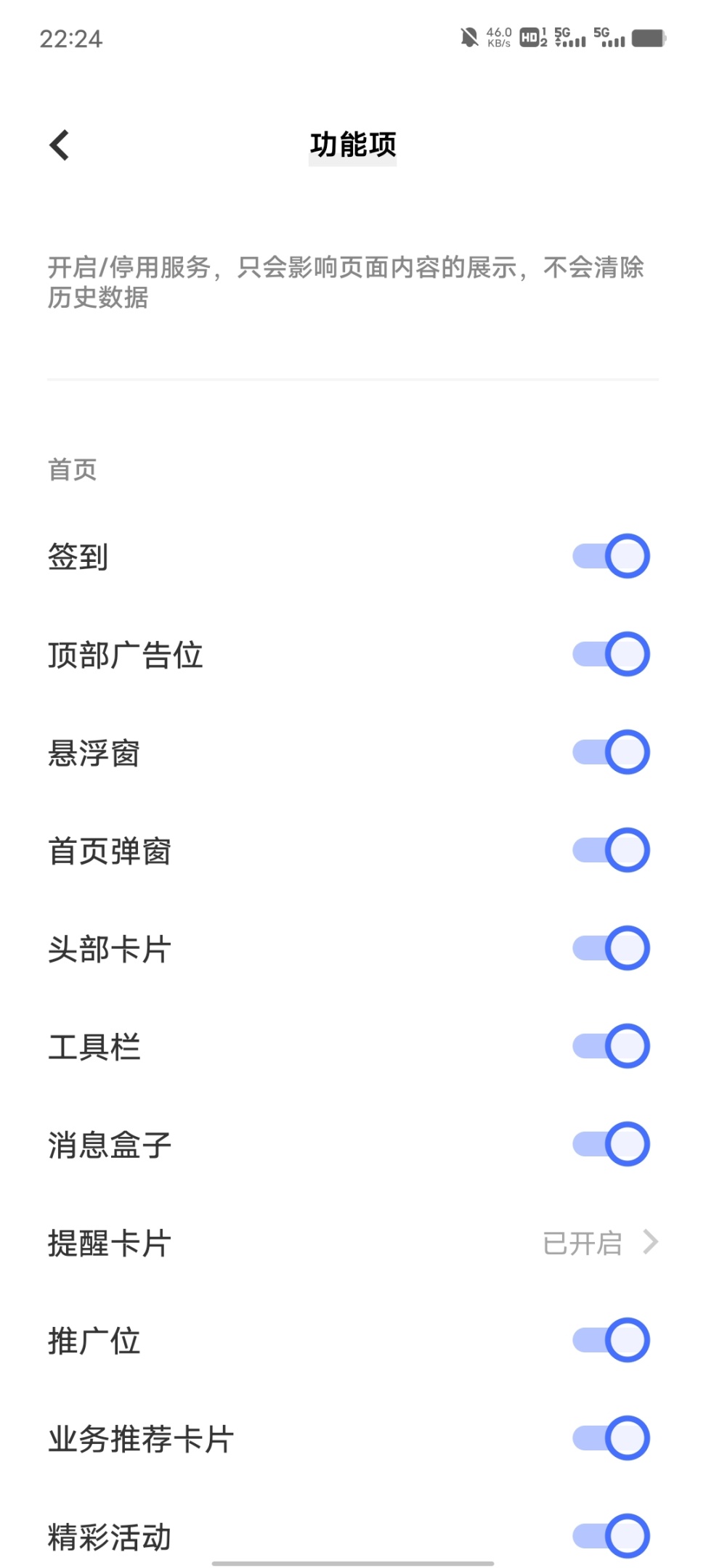Turn off the 消息盒子 switch
The image size is (706, 1568).
[x=611, y=1144]
